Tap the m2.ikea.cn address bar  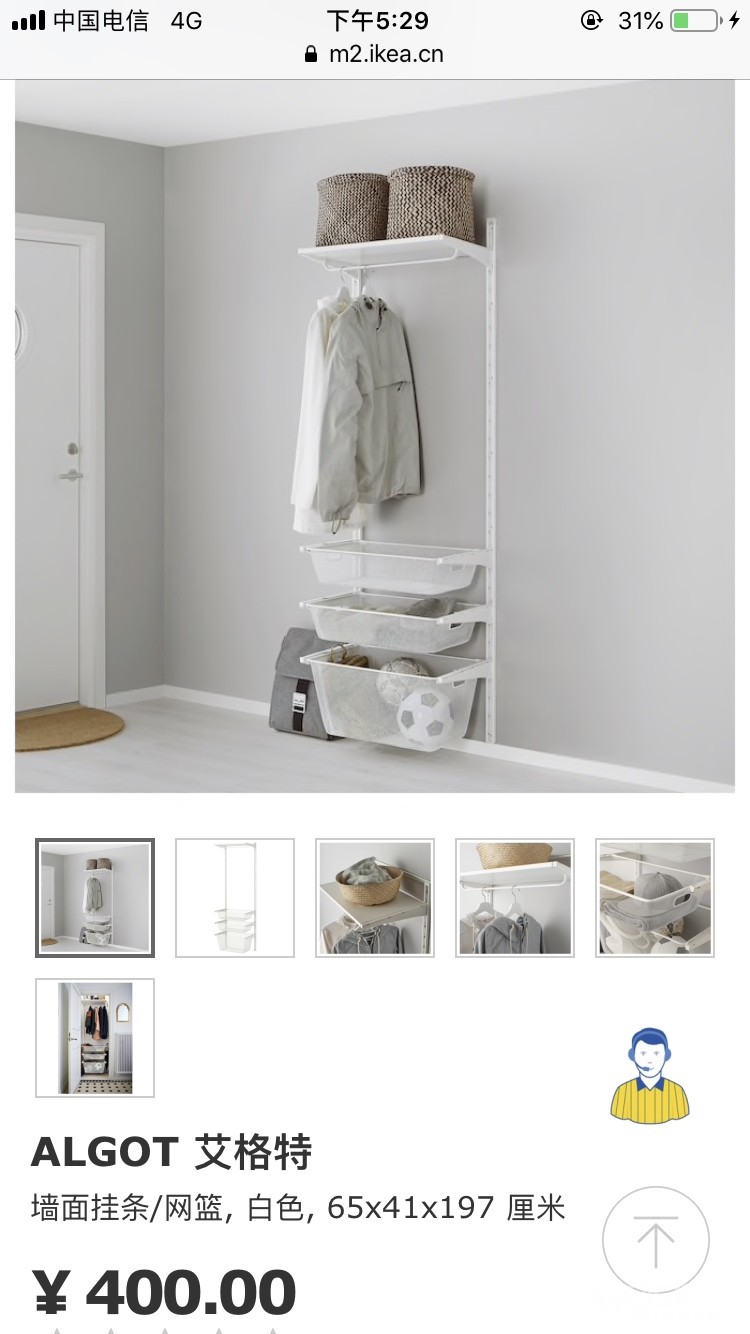pos(375,54)
